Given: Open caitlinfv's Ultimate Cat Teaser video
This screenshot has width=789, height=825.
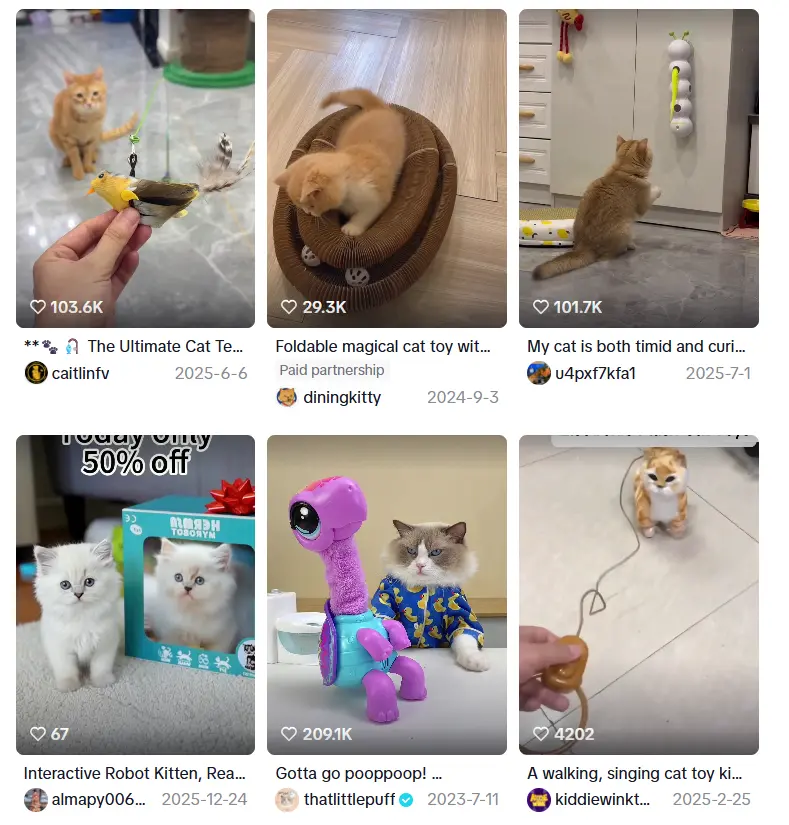Looking at the screenshot, I should click(x=135, y=168).
